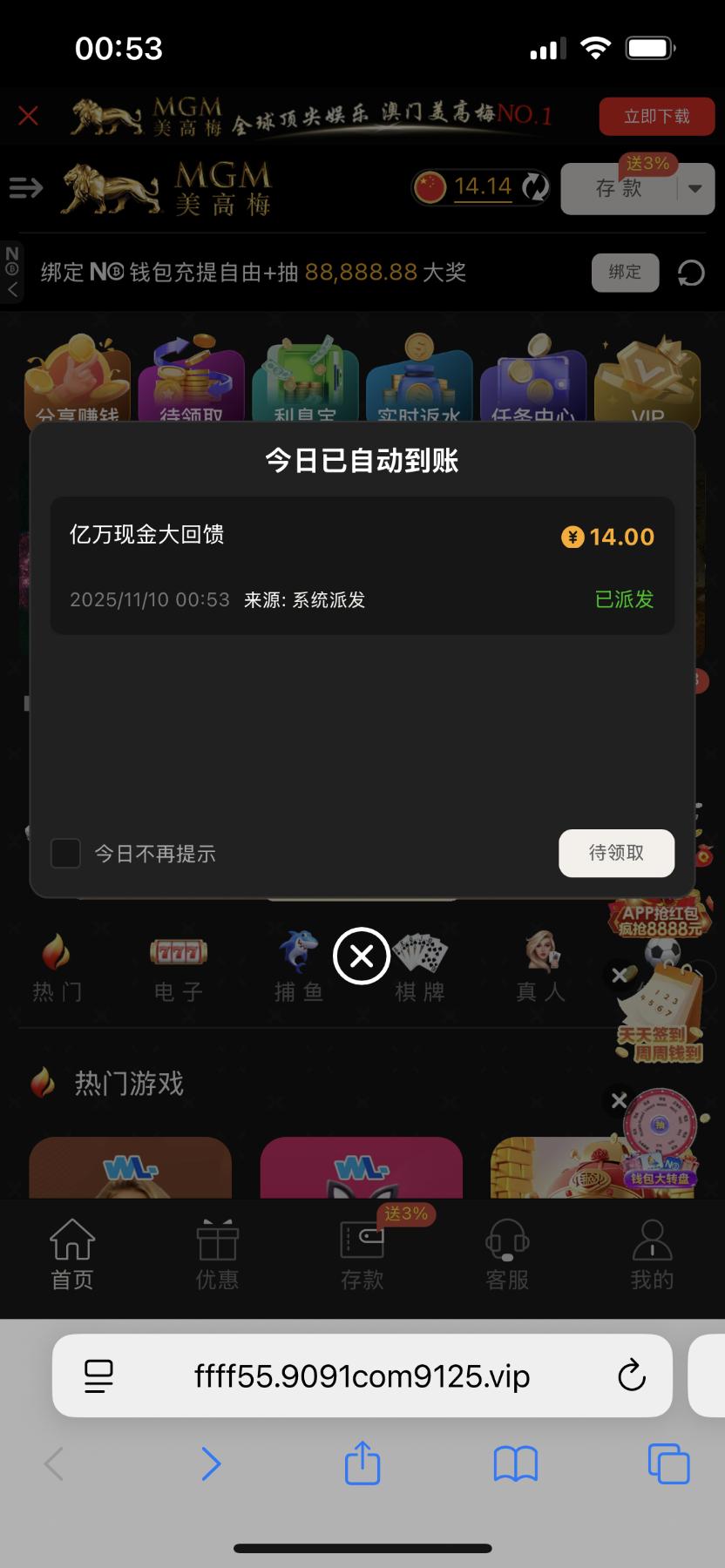Open the 优惠 promotions tab

(x=217, y=1254)
